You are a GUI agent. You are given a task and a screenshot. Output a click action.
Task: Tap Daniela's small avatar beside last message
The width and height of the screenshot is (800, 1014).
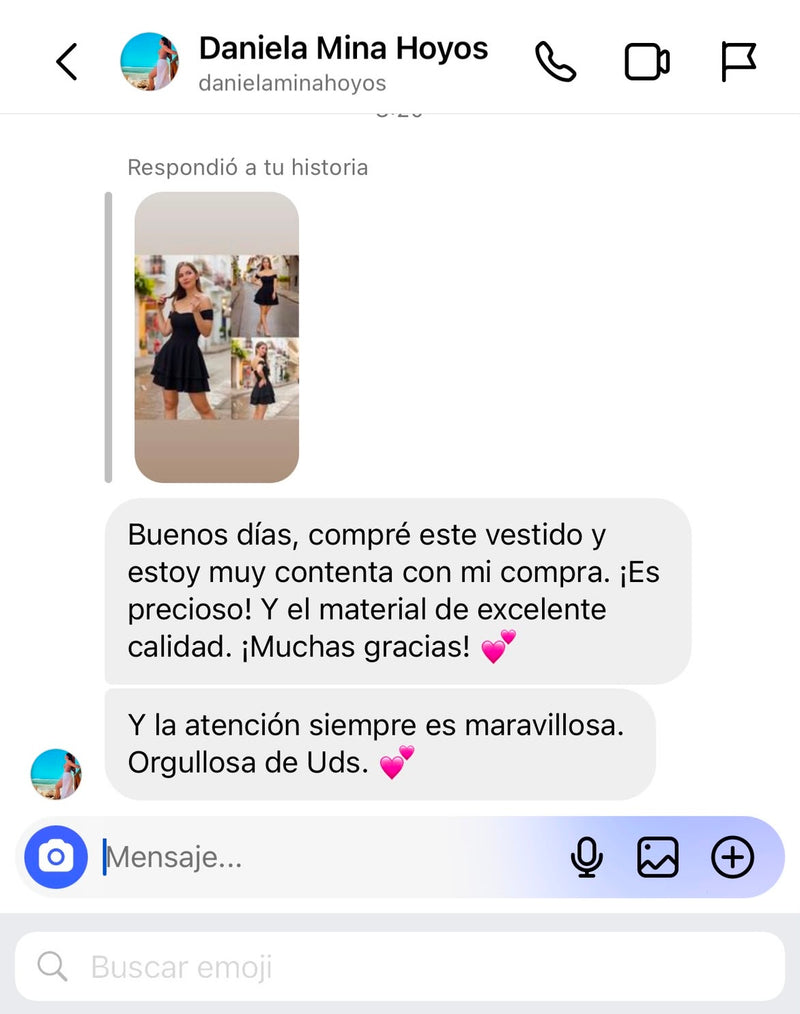pyautogui.click(x=56, y=773)
